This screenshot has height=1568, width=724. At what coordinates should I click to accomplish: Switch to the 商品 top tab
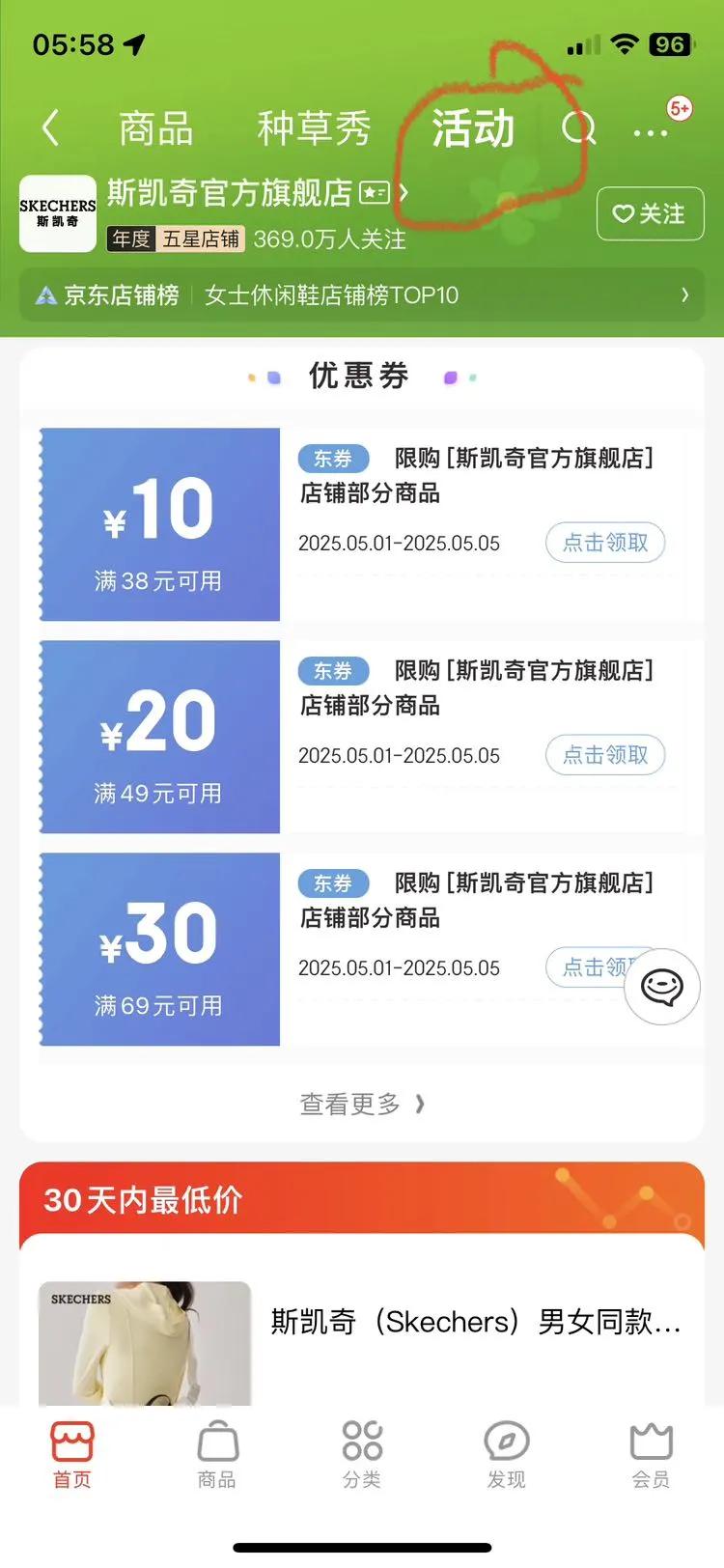click(x=155, y=128)
